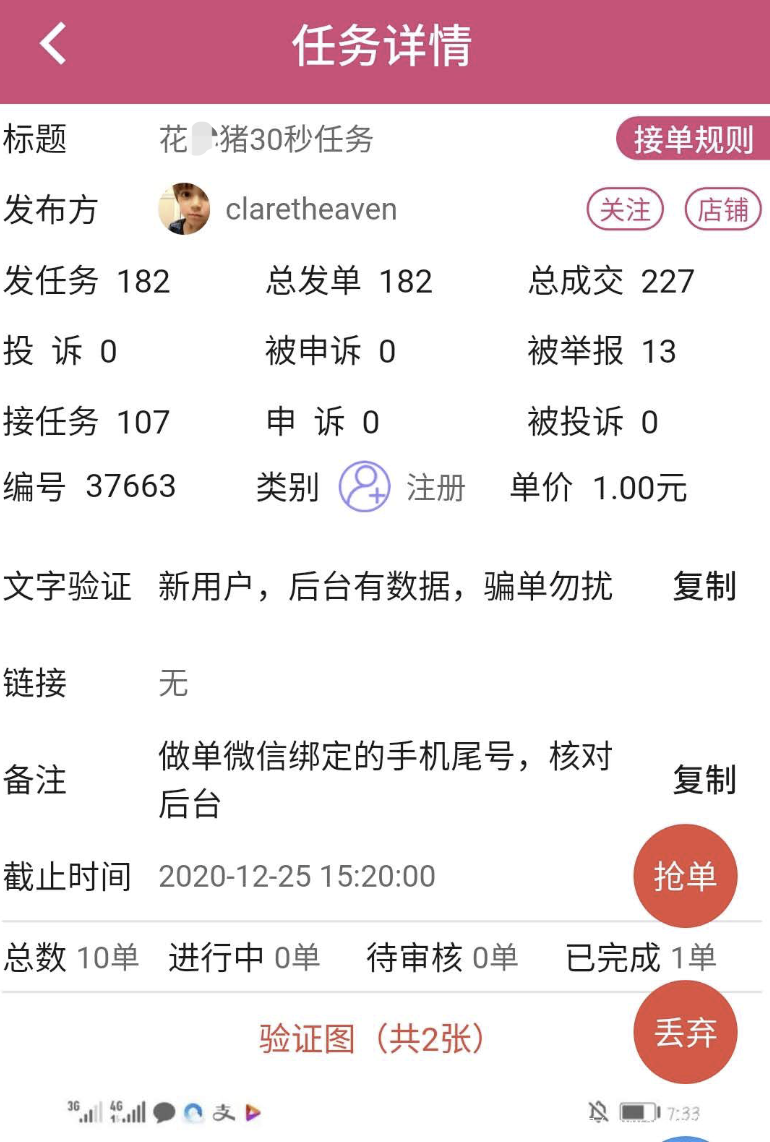The height and width of the screenshot is (1142, 770).
Task: Copy the 备注 remark text
Action: pyautogui.click(x=704, y=780)
